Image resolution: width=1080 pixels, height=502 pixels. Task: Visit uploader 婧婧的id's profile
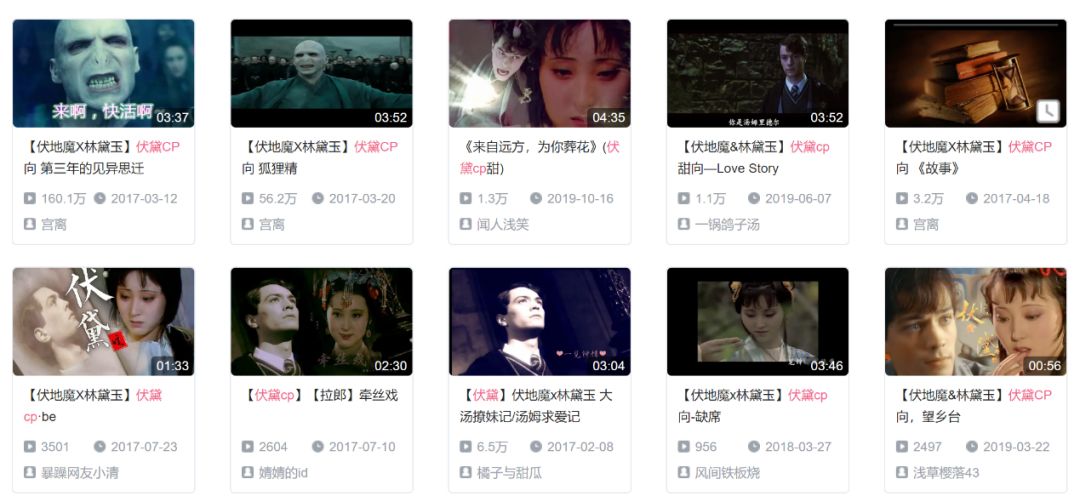(x=285, y=472)
